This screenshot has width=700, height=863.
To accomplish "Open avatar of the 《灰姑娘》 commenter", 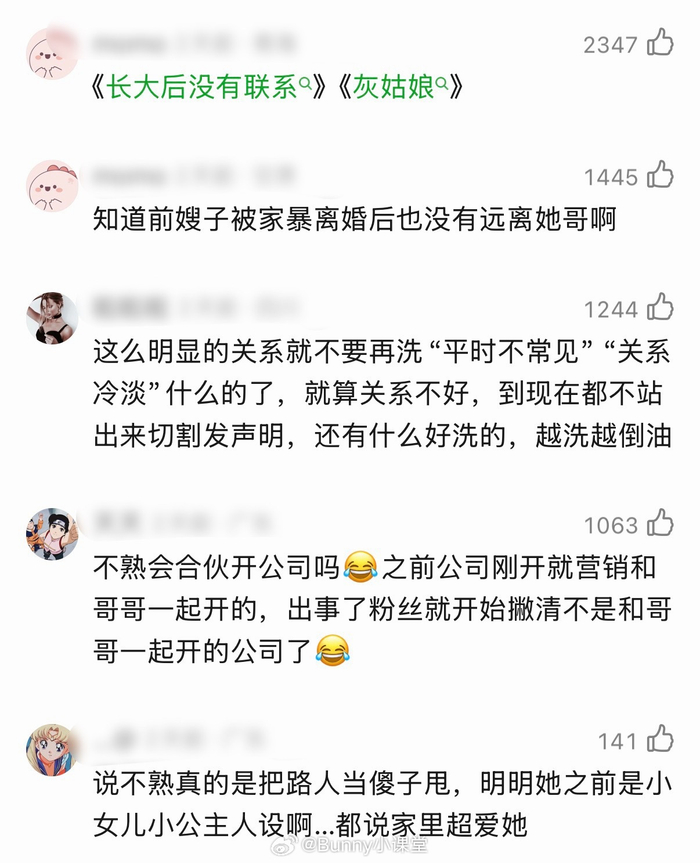I will (52, 53).
